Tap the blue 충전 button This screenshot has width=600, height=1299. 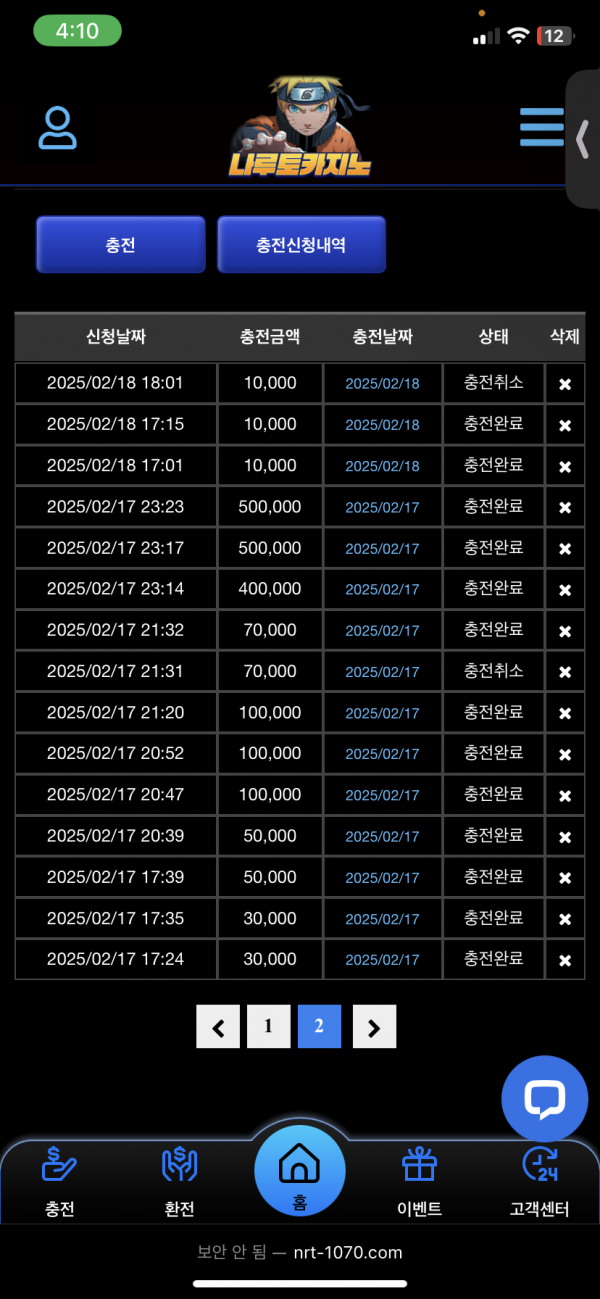coord(120,244)
